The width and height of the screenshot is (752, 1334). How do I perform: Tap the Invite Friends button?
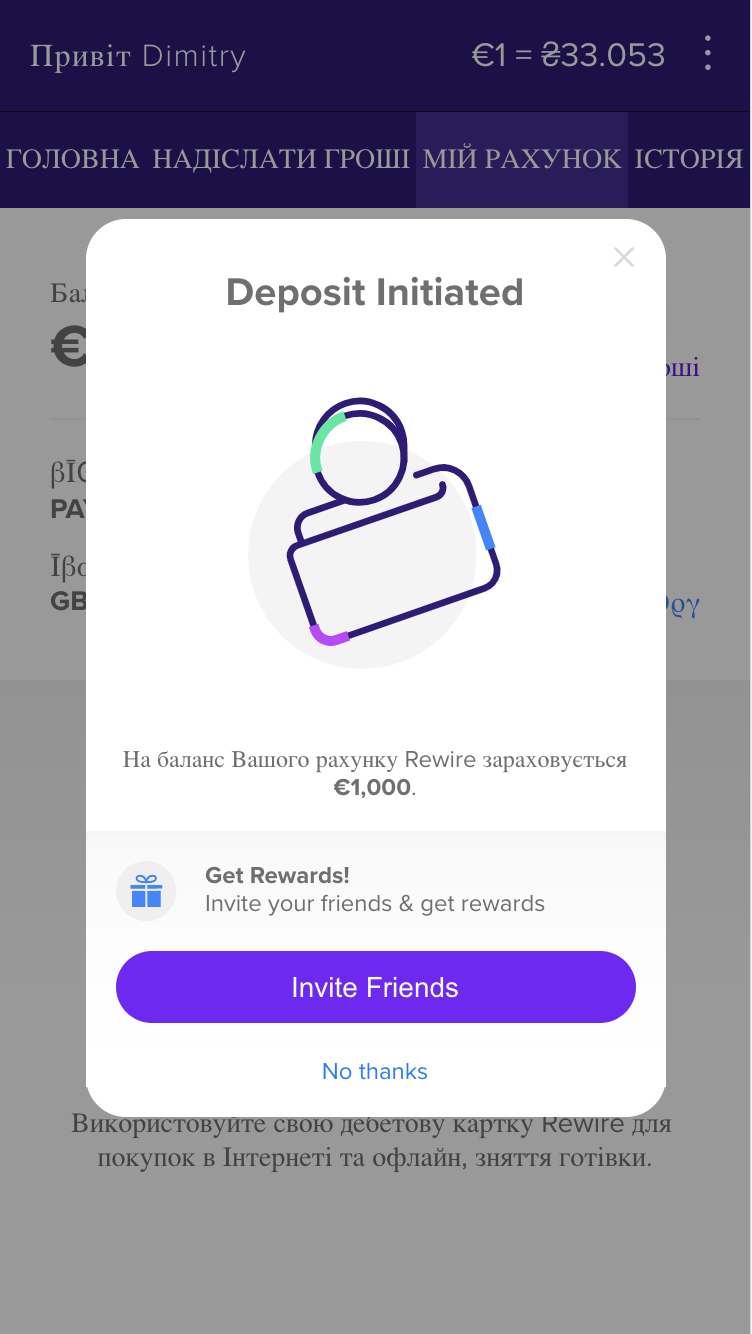[375, 987]
